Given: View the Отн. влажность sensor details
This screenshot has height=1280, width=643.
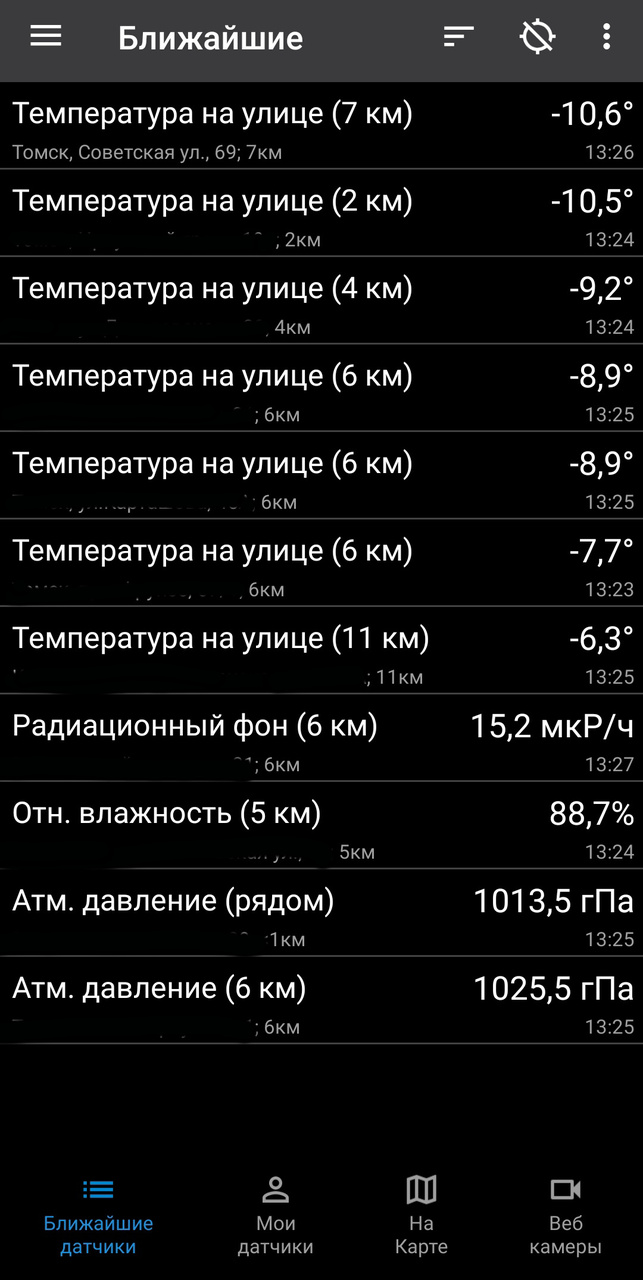Looking at the screenshot, I should click(321, 826).
